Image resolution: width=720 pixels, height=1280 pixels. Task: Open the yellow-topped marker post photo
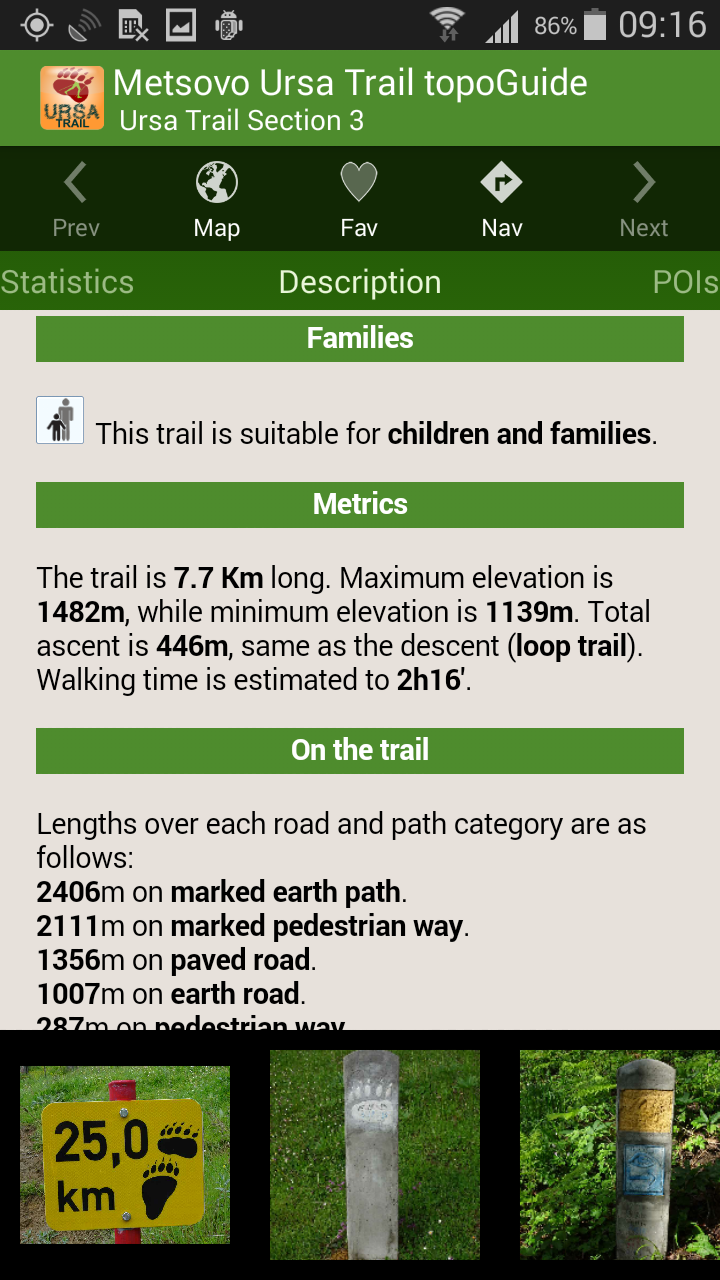[x=619, y=1154]
